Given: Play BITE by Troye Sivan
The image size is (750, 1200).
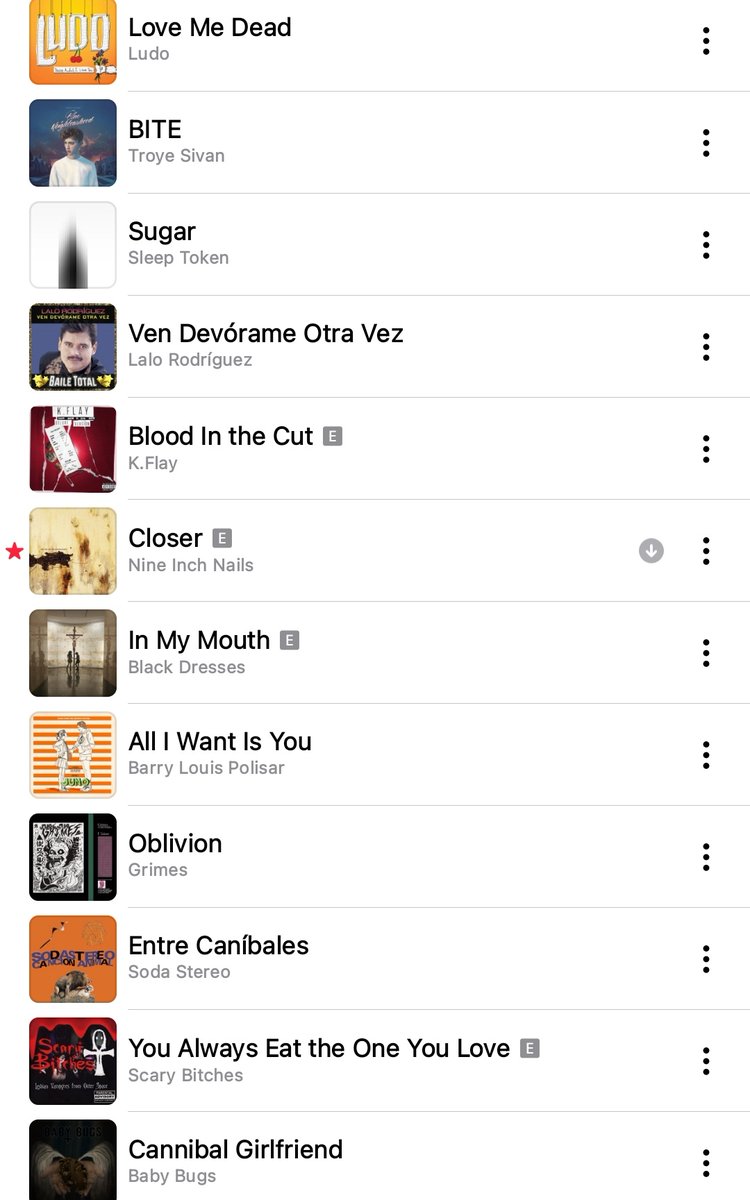Looking at the screenshot, I should pos(389,143).
